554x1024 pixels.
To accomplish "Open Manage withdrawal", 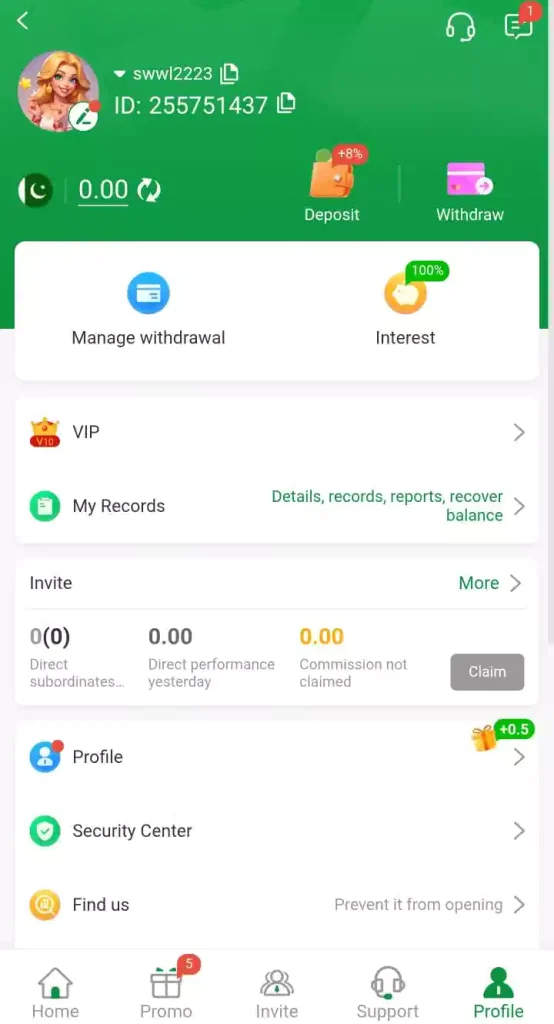I will click(148, 310).
